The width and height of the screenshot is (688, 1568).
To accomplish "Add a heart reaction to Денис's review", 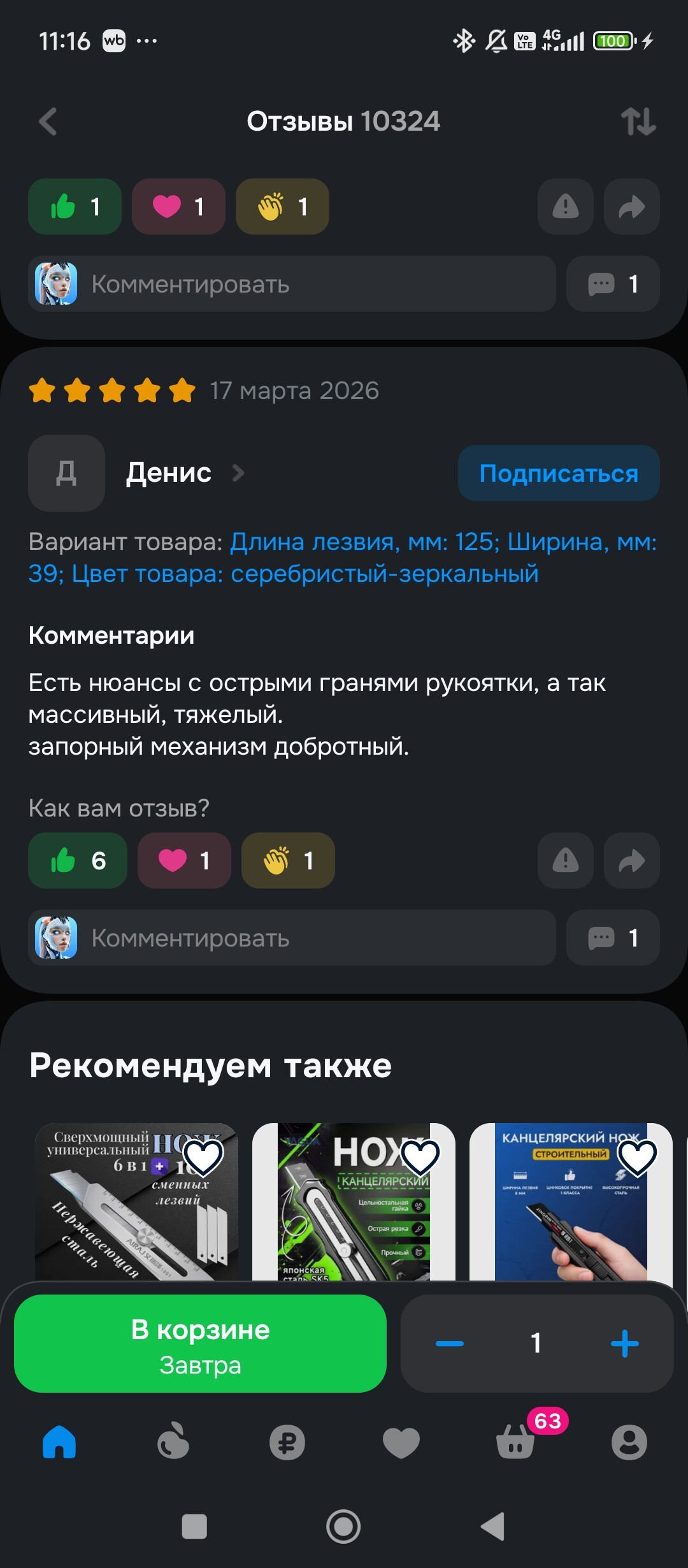I will tap(184, 860).
